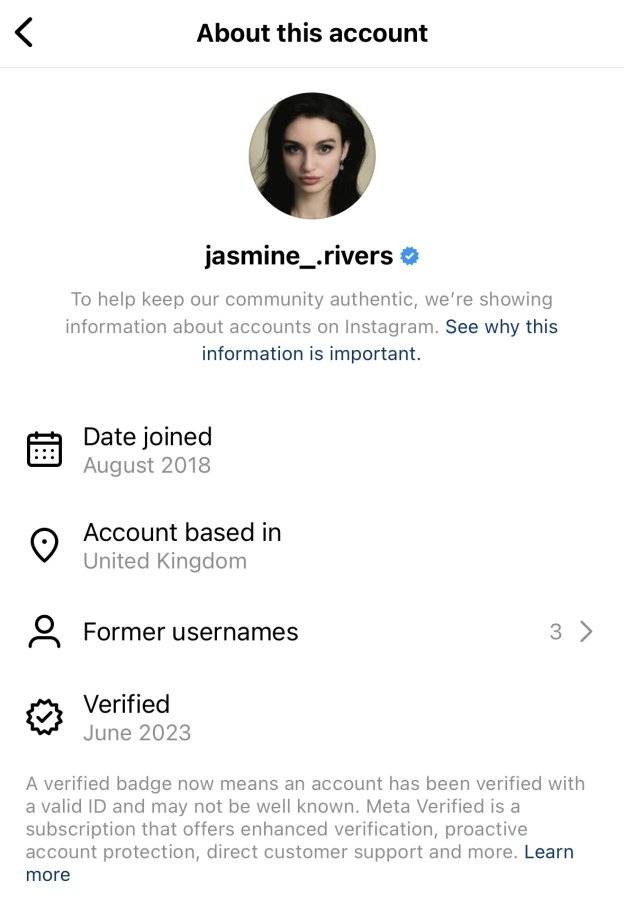Image resolution: width=624 pixels, height=900 pixels.
Task: Open 'See why this information is important' link
Action: (379, 340)
